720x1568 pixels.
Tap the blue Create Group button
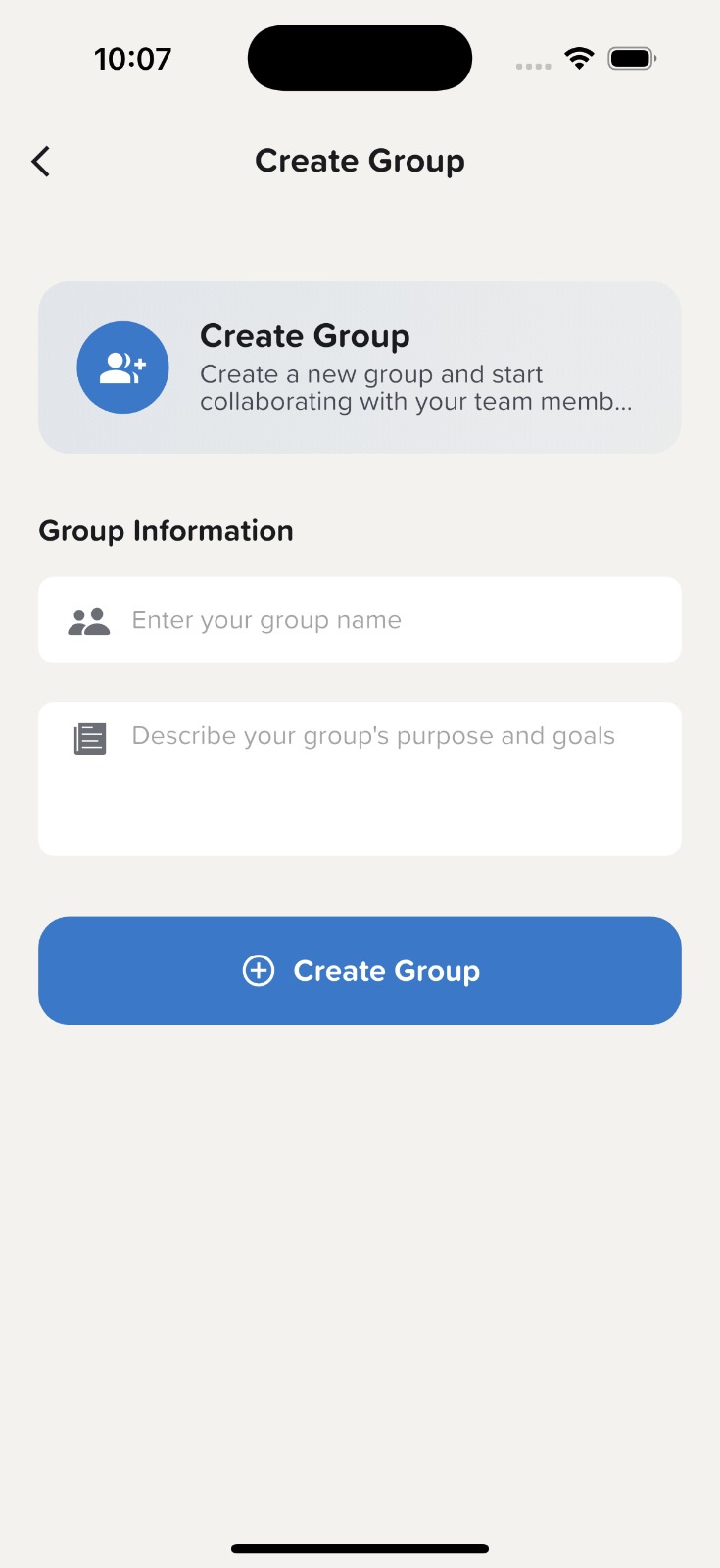(x=360, y=971)
